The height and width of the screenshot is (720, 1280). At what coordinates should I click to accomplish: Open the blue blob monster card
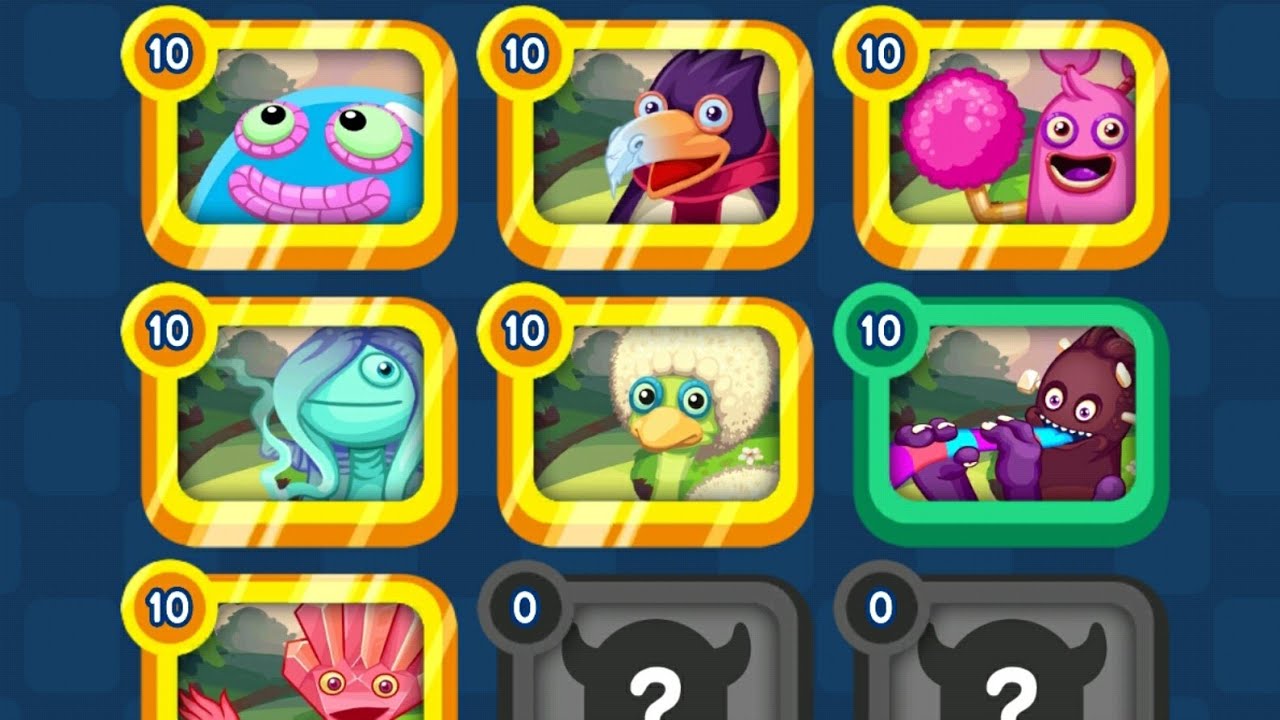pos(300,140)
